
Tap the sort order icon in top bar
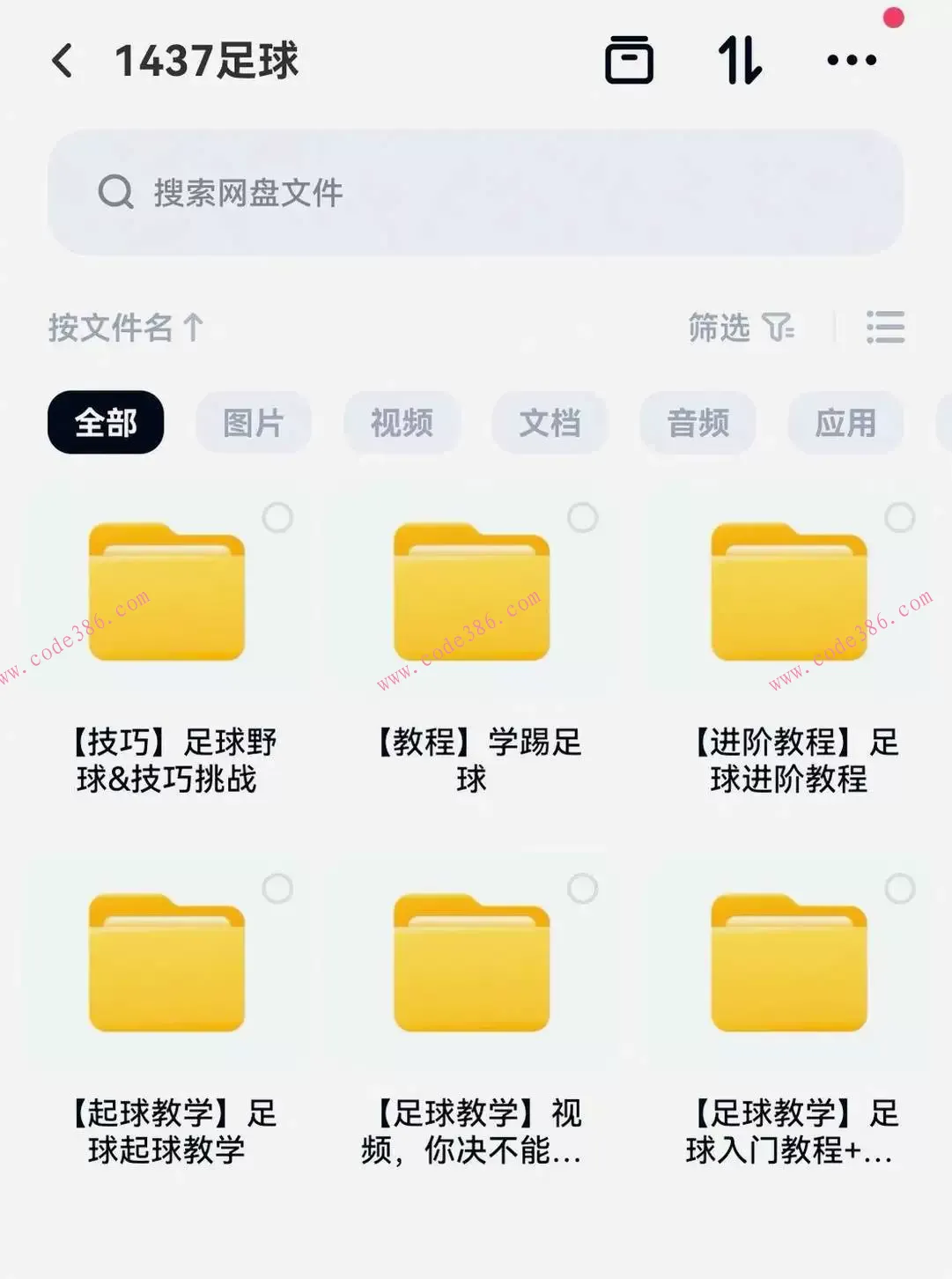(x=741, y=60)
